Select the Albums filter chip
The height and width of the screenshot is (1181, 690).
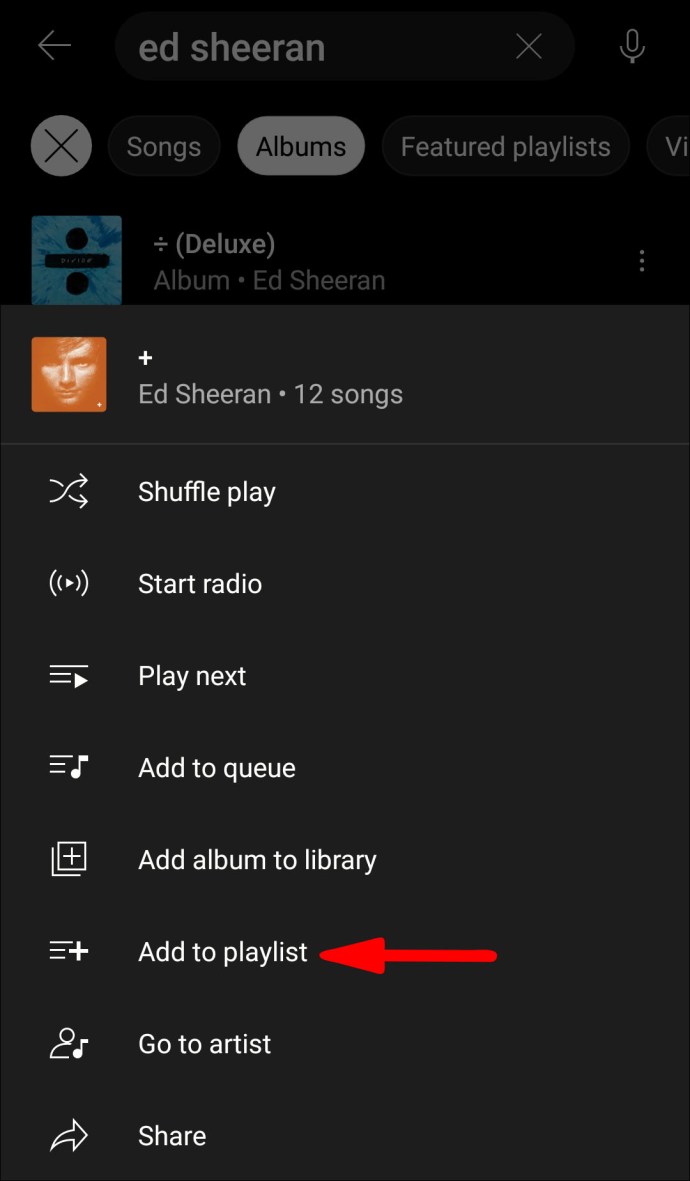301,147
